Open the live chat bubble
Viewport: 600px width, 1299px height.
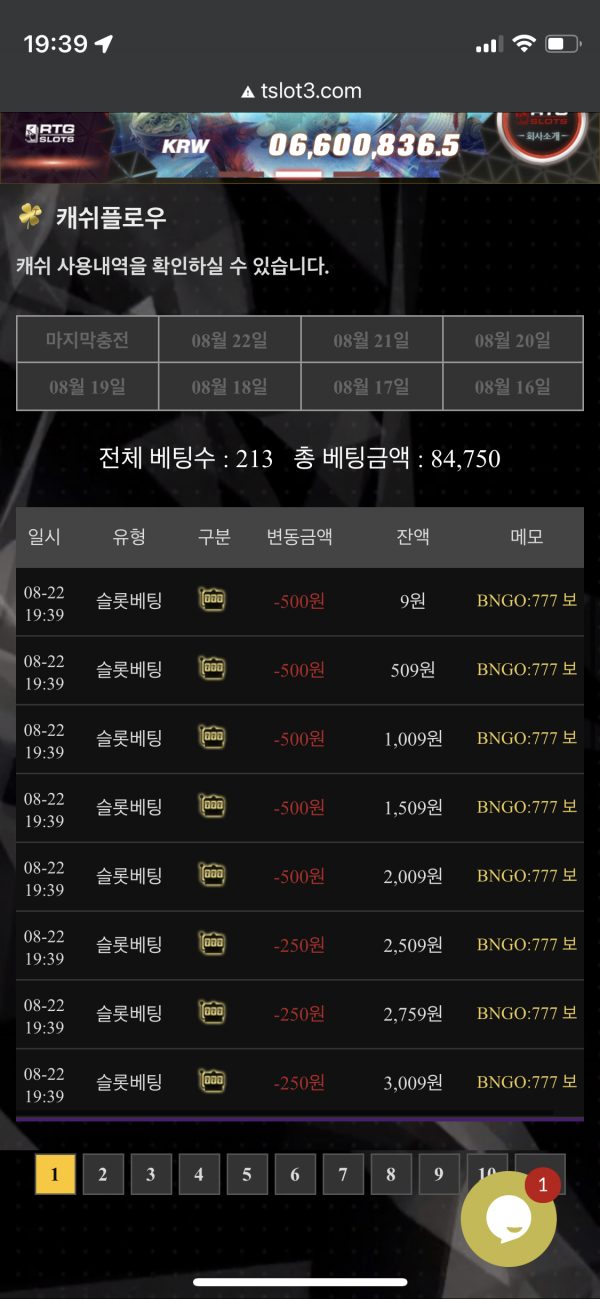pyautogui.click(x=508, y=1219)
